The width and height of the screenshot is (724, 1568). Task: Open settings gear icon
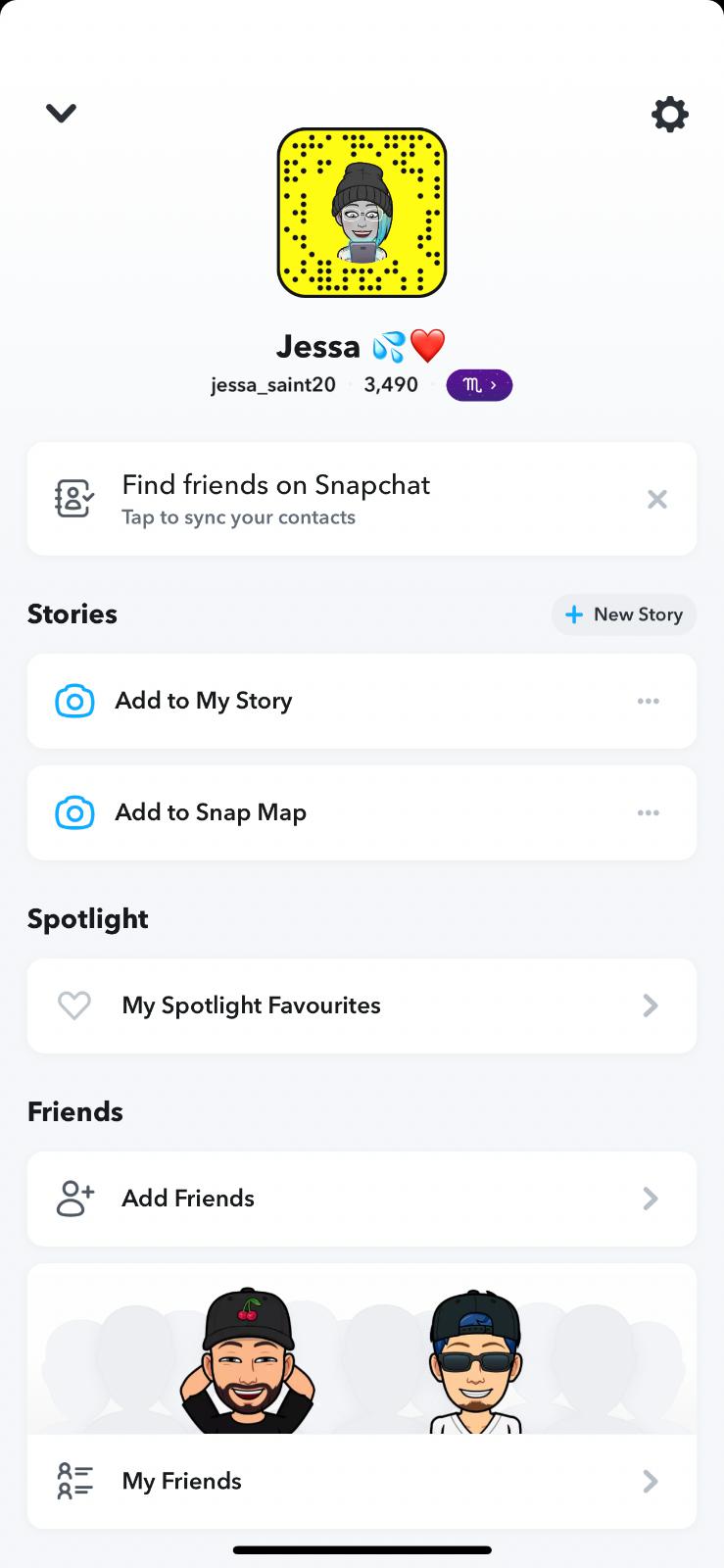tap(670, 115)
